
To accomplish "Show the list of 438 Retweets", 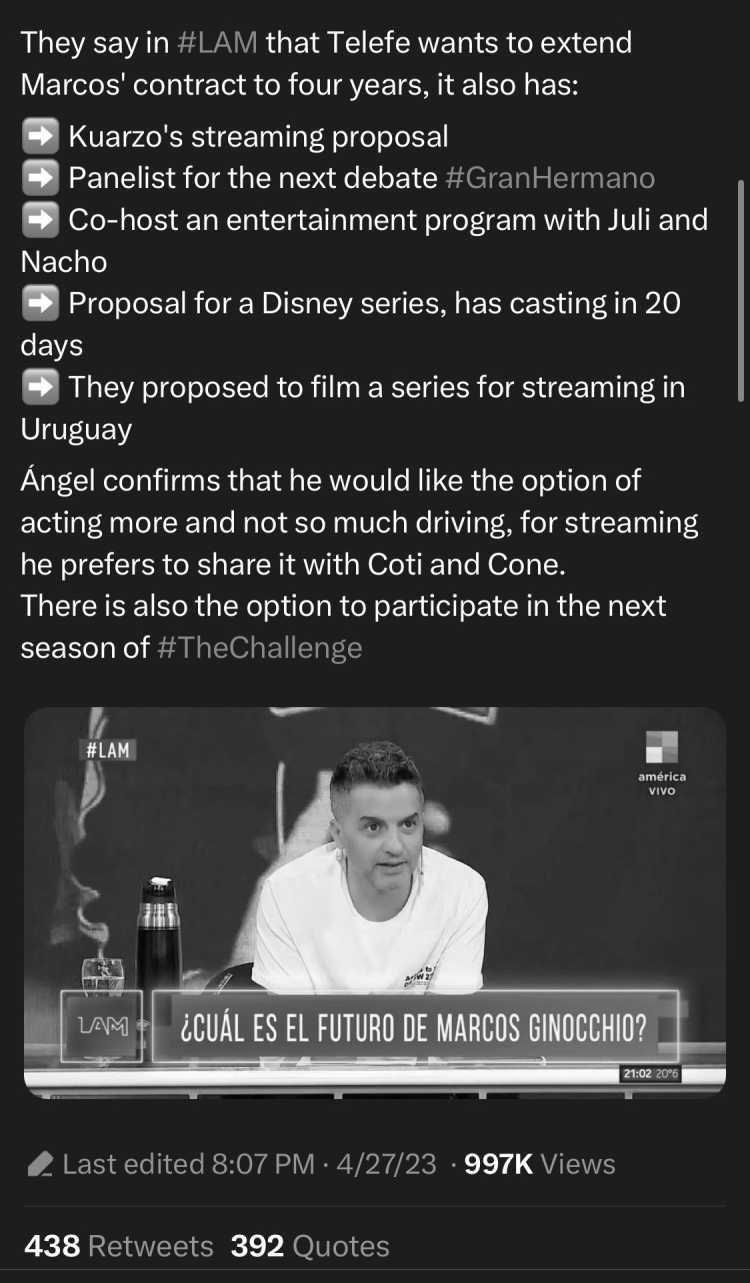I will 118,1246.
